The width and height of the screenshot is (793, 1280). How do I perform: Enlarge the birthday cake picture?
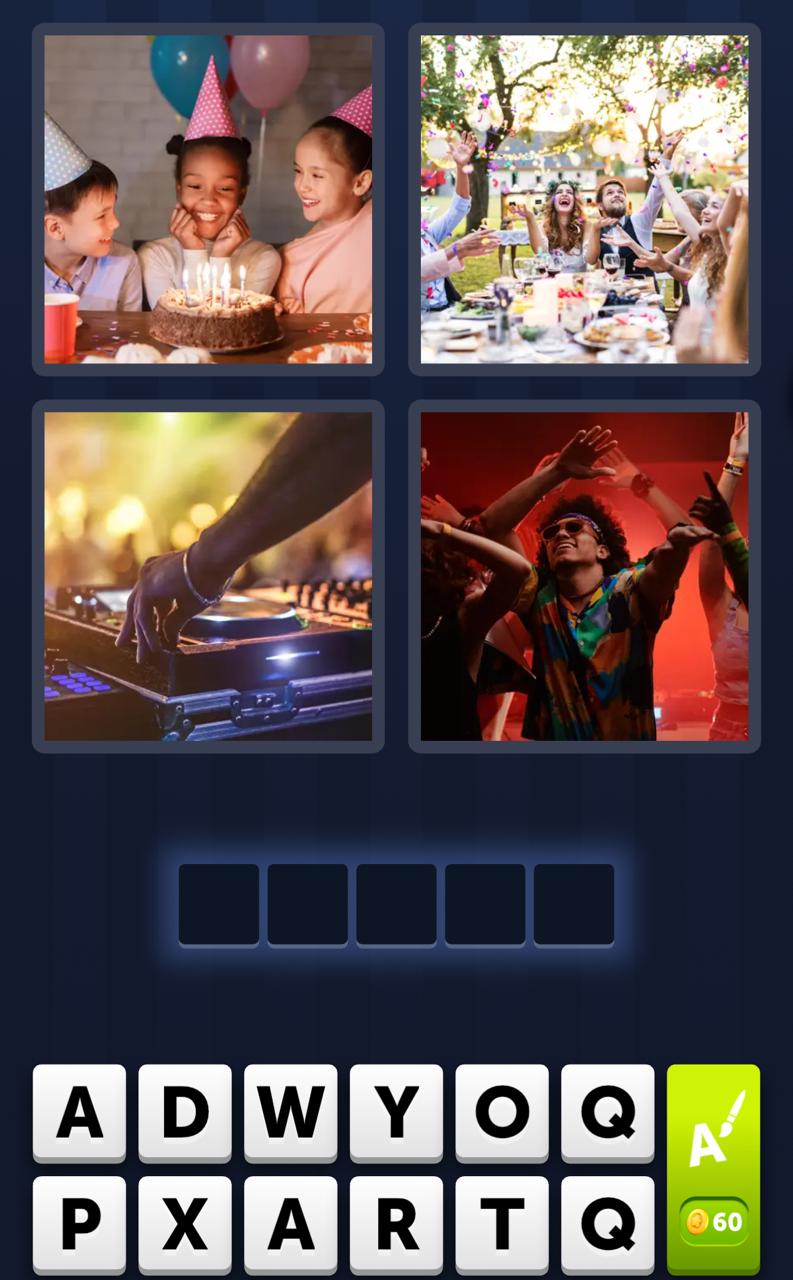pos(208,199)
